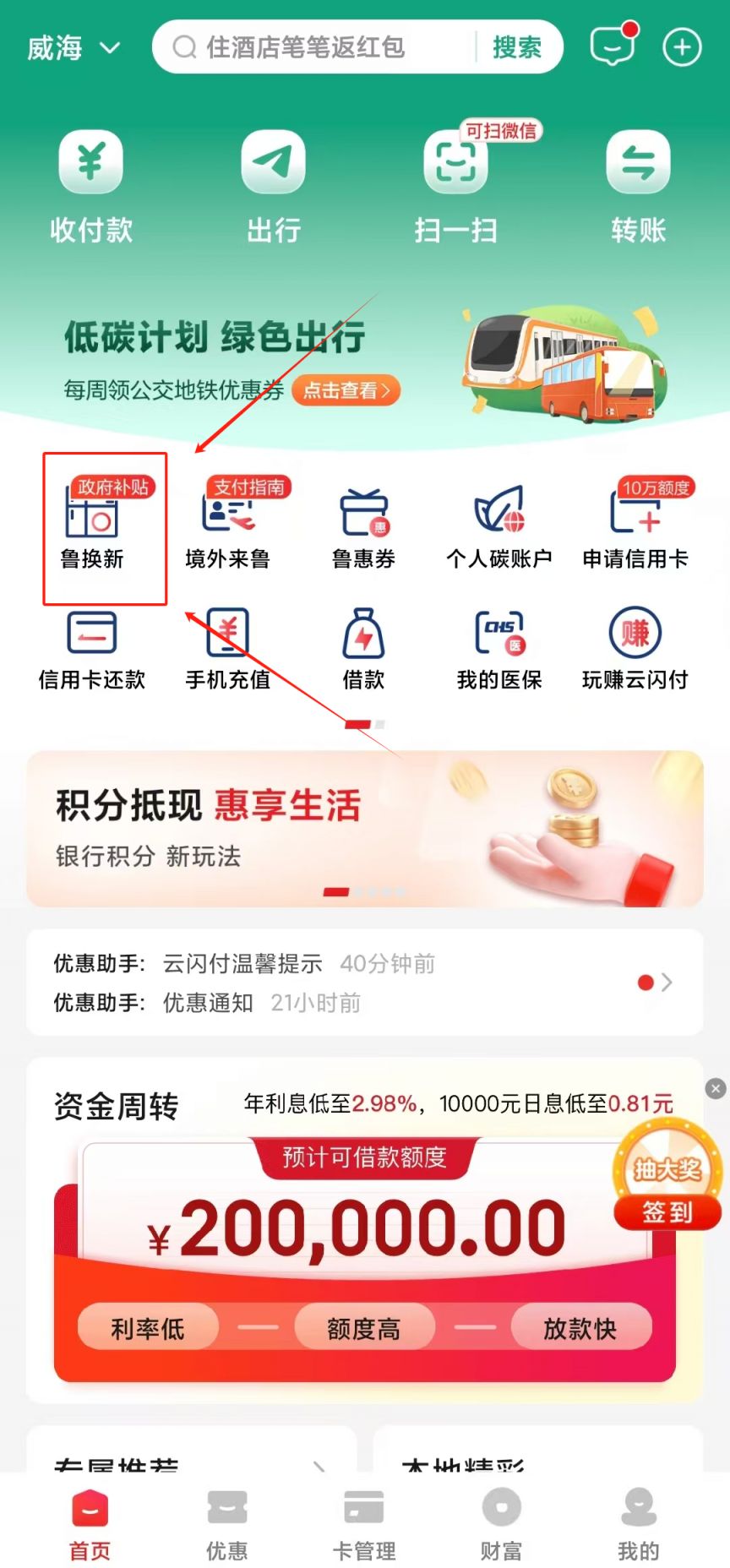Open the 优惠助手 notifications row
The width and height of the screenshot is (730, 1568).
coord(364,982)
